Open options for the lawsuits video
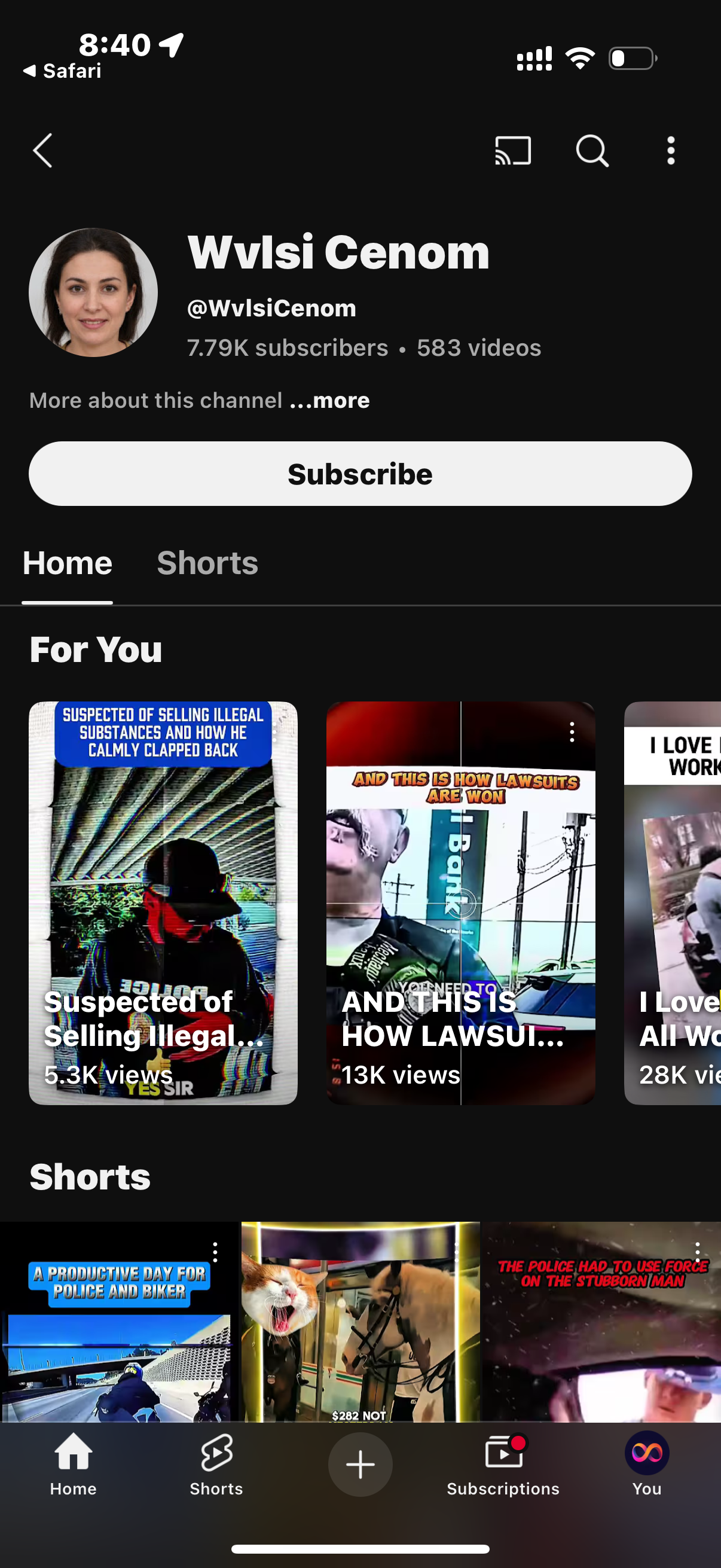This screenshot has height=1568, width=721. [x=572, y=731]
